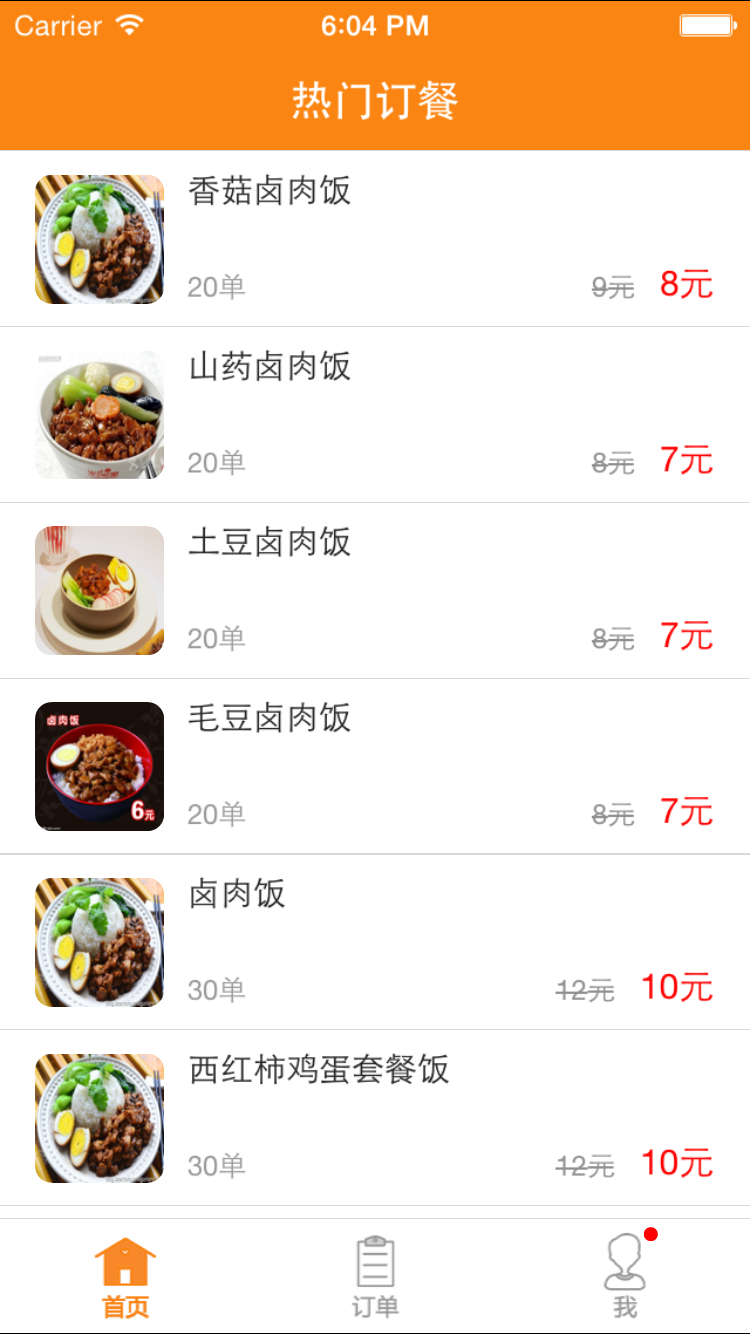Viewport: 750px width, 1334px height.
Task: Tap the 20单 count under 土豆卤肉饭
Action: 214,638
